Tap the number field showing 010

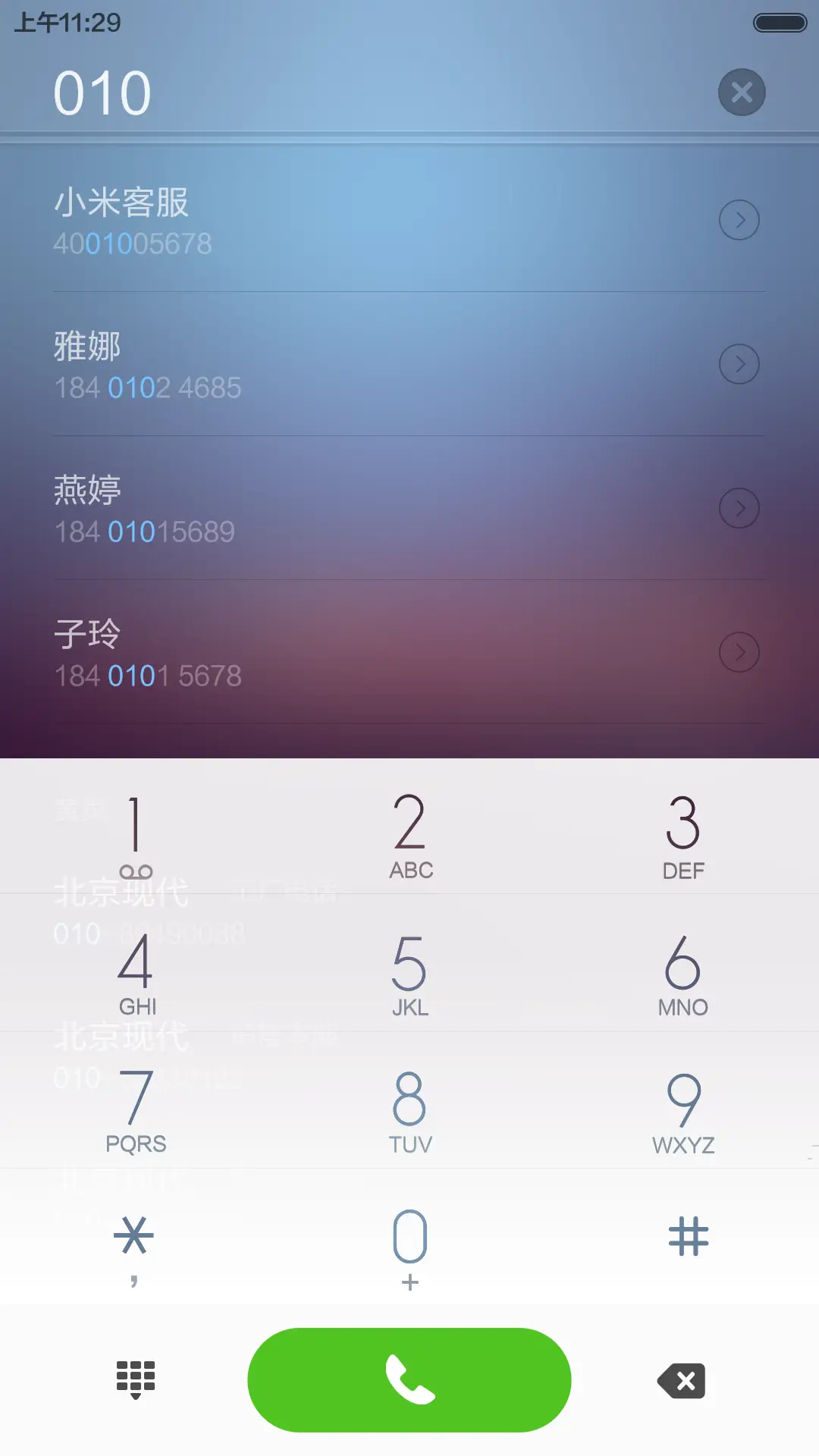pos(102,91)
